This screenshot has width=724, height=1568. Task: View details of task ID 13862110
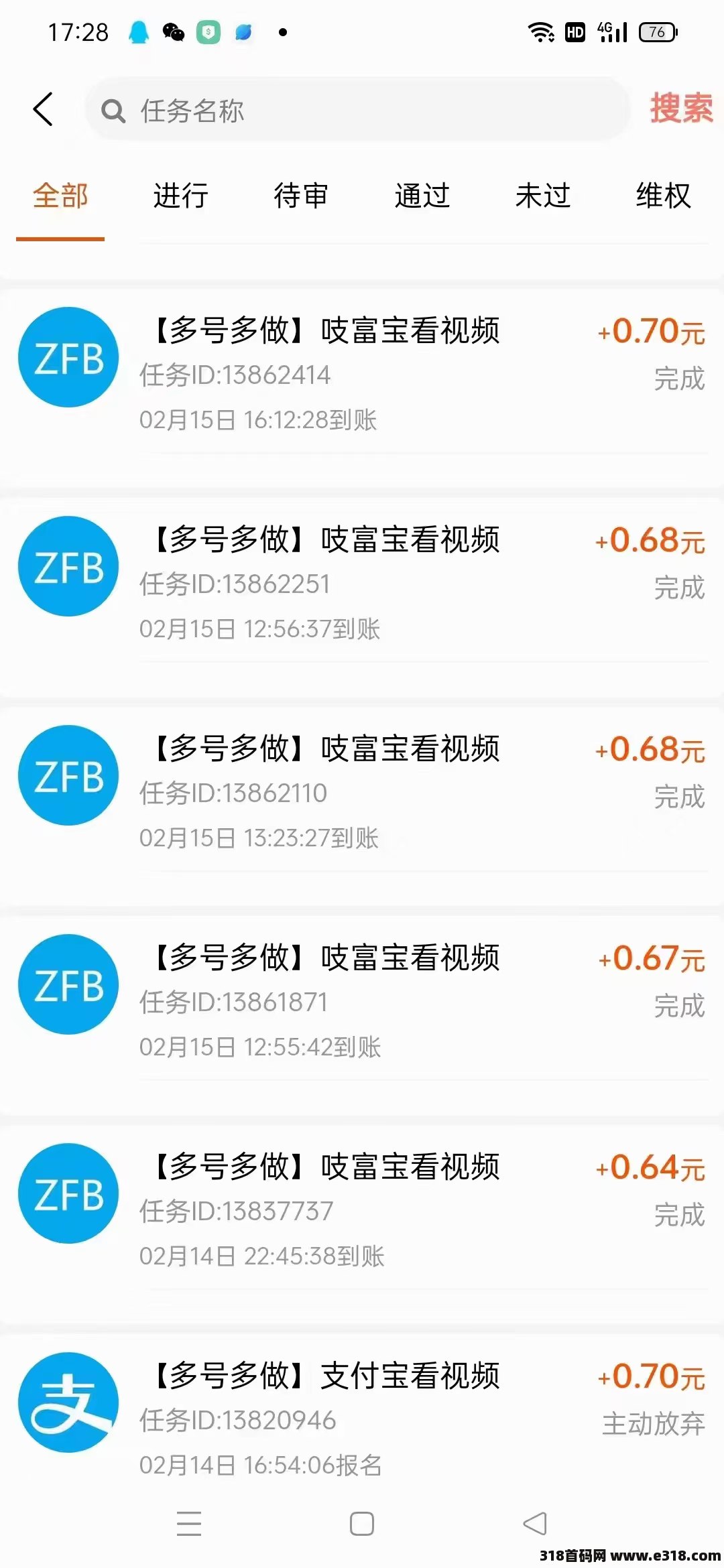[x=362, y=792]
